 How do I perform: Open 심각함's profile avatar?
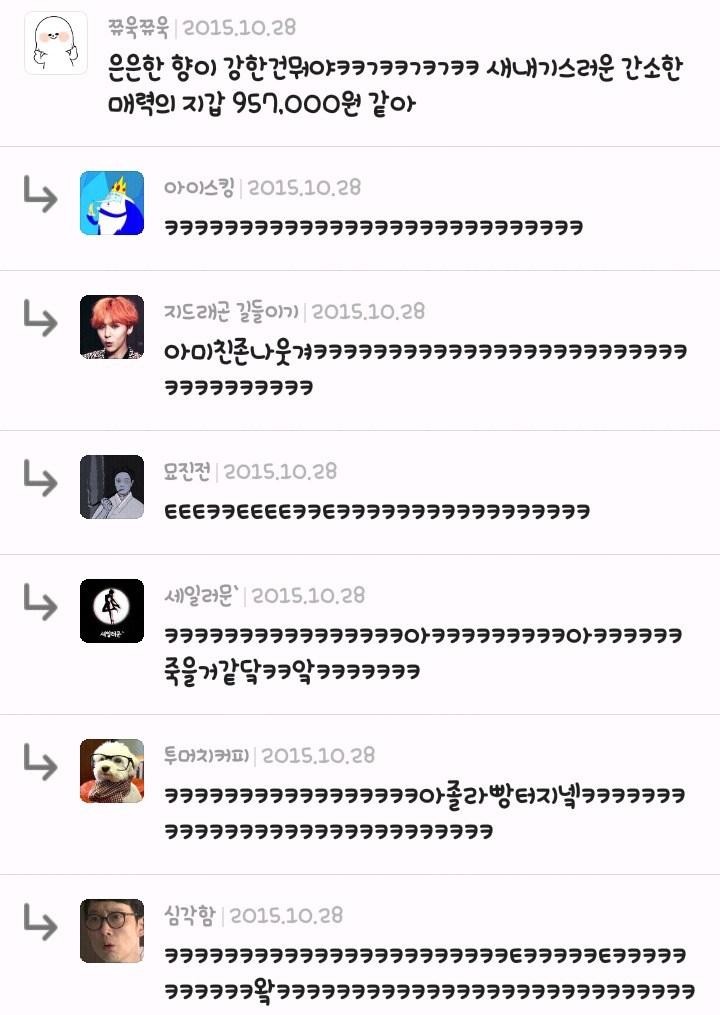pos(112,931)
